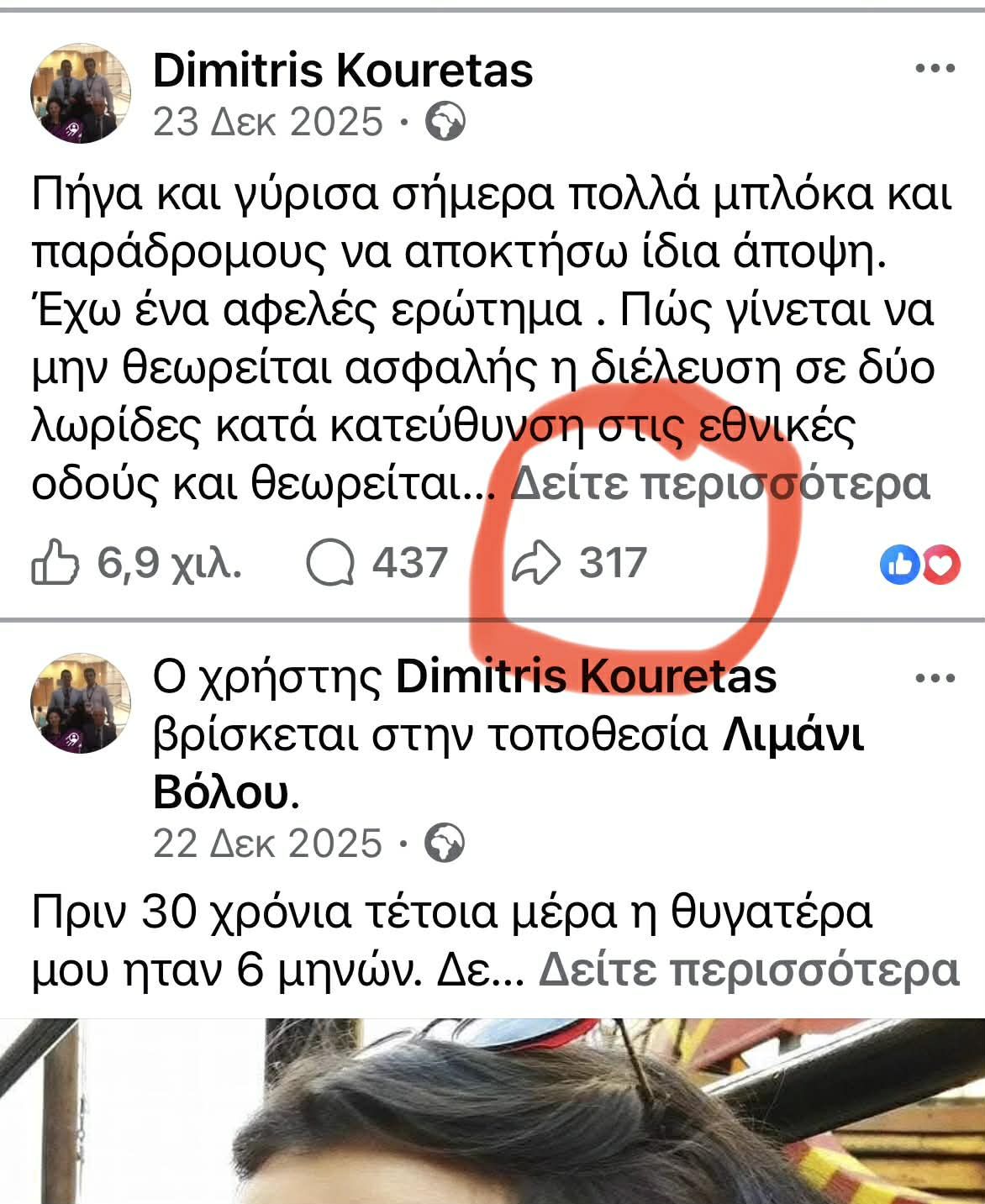Share the 23 Δεκ post

click(535, 563)
